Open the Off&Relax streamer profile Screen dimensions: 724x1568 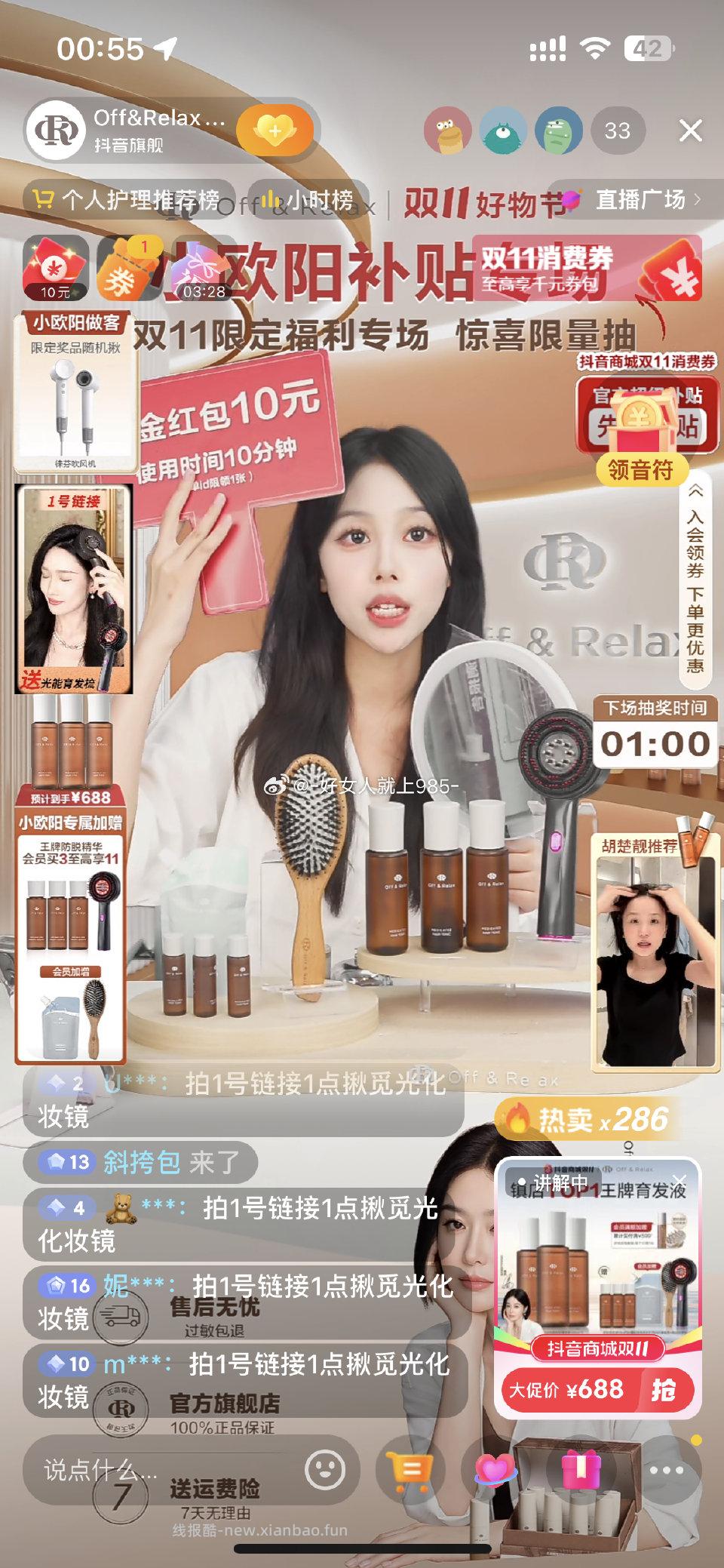click(x=60, y=131)
